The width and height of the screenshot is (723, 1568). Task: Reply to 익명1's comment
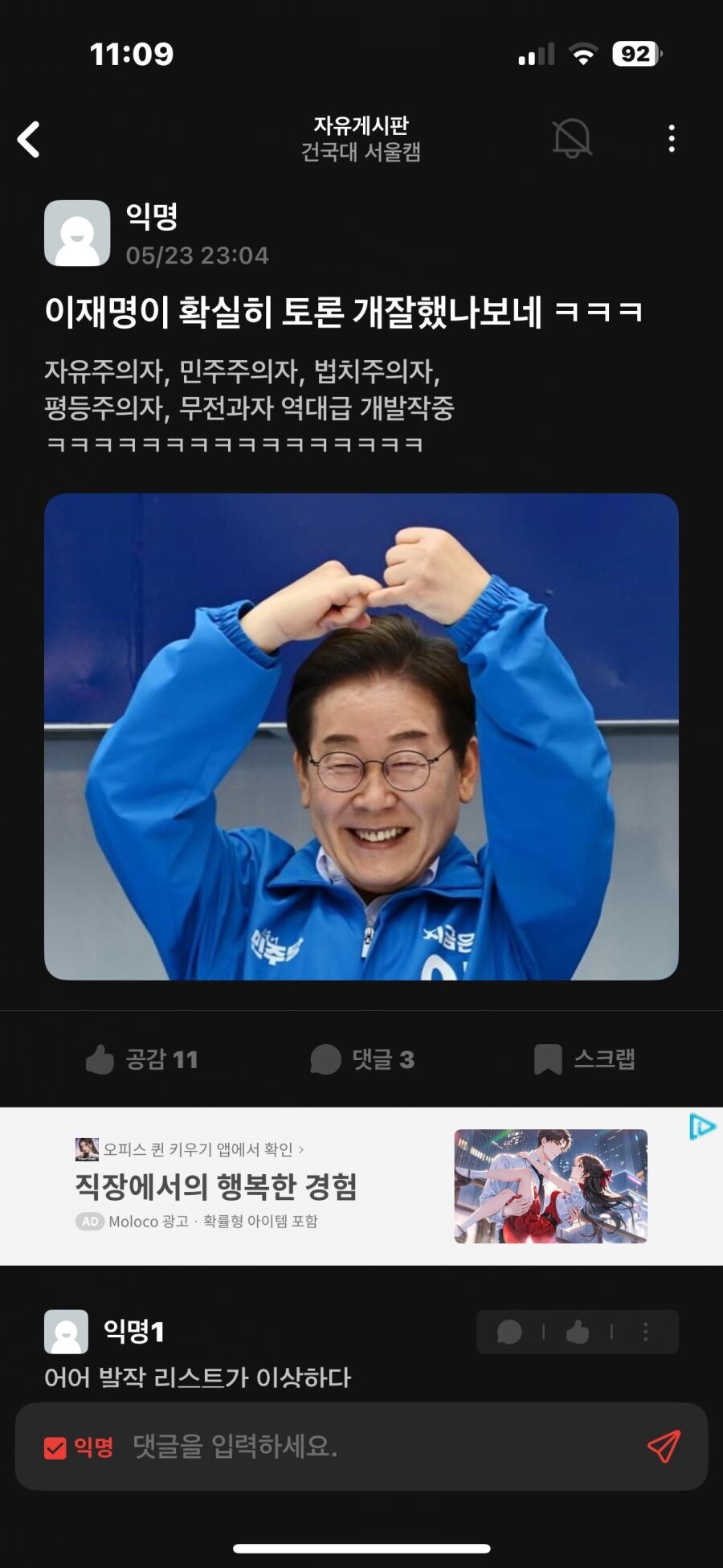pyautogui.click(x=509, y=1332)
